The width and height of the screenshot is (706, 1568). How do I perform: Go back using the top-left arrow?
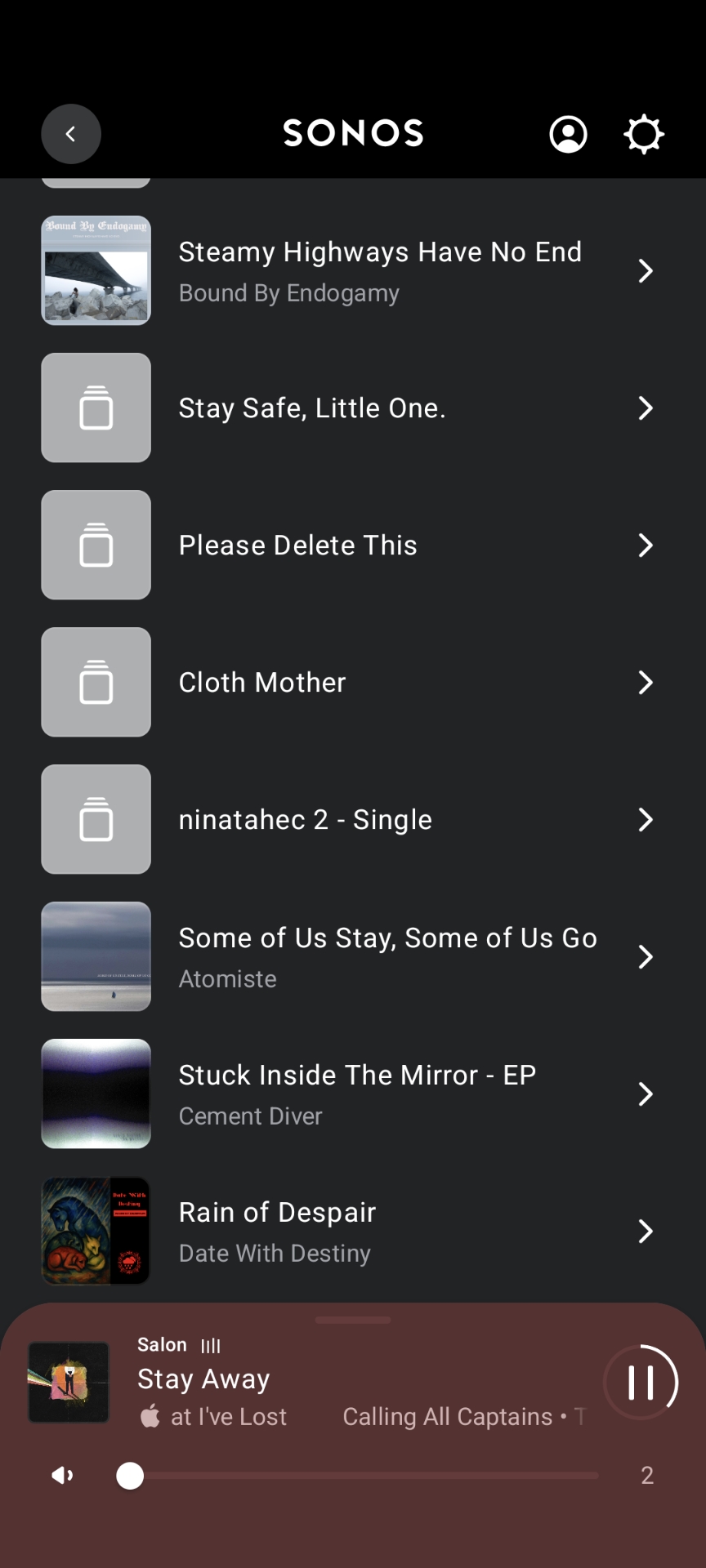coord(71,134)
